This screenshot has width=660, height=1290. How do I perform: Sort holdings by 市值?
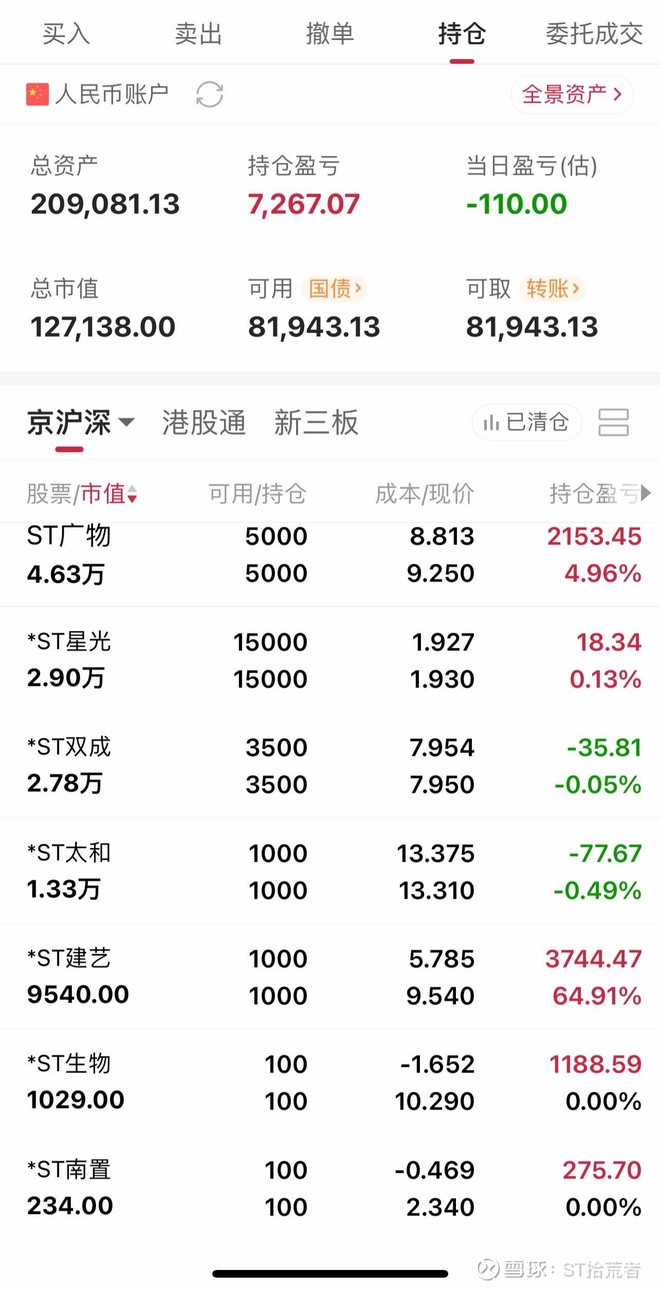coord(108,494)
